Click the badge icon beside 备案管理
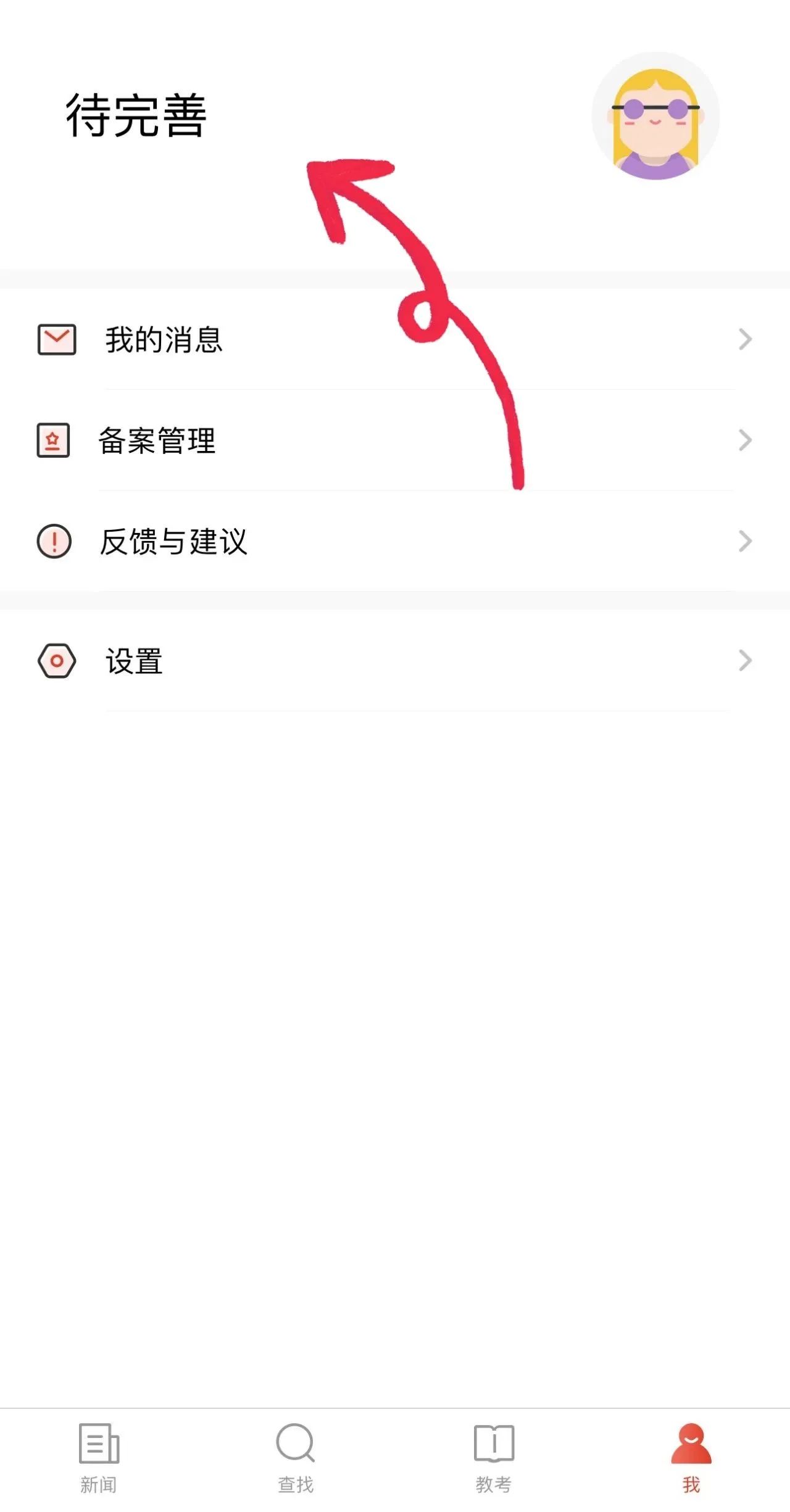 (54, 440)
